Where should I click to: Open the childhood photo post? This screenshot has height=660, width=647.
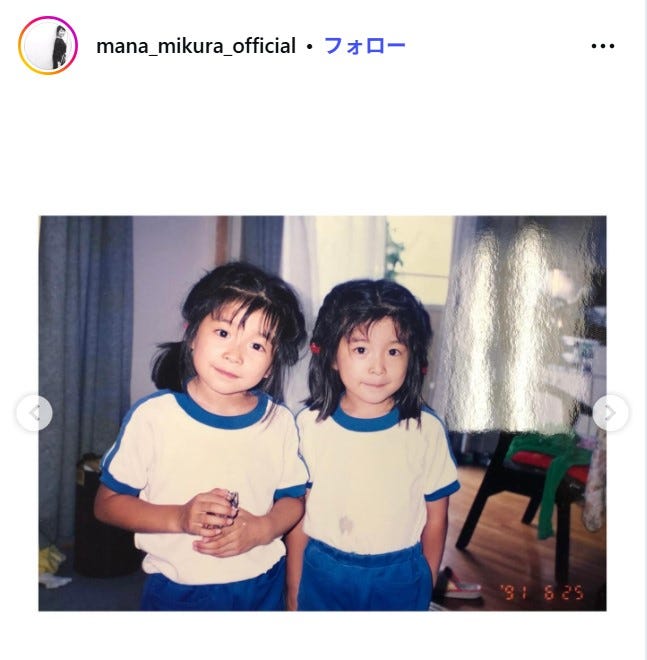click(x=322, y=412)
